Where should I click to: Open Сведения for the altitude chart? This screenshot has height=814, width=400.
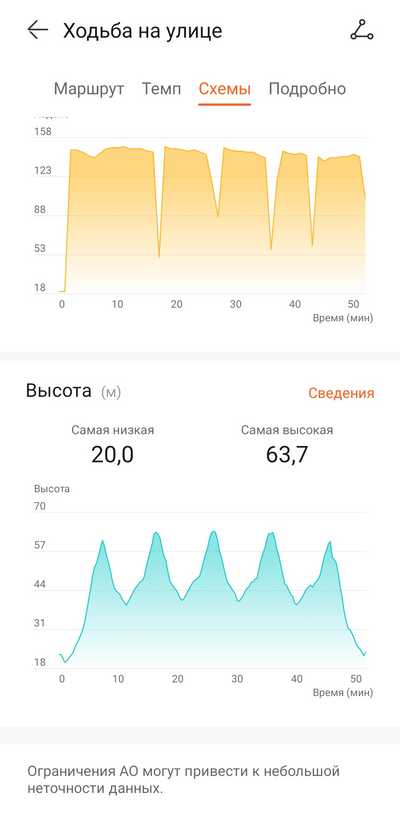(341, 393)
